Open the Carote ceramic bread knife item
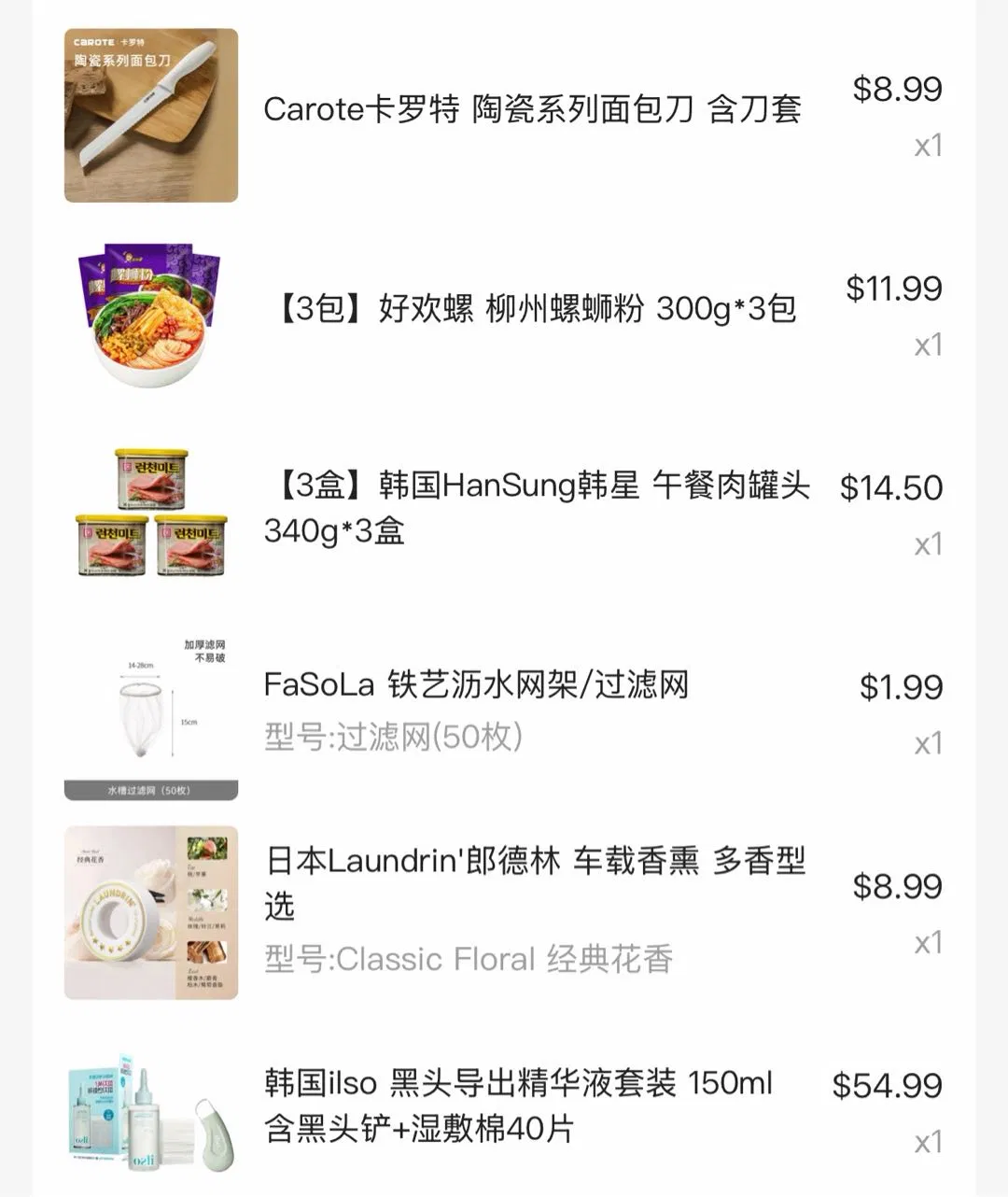Image resolution: width=1008 pixels, height=1197 pixels. click(532, 110)
